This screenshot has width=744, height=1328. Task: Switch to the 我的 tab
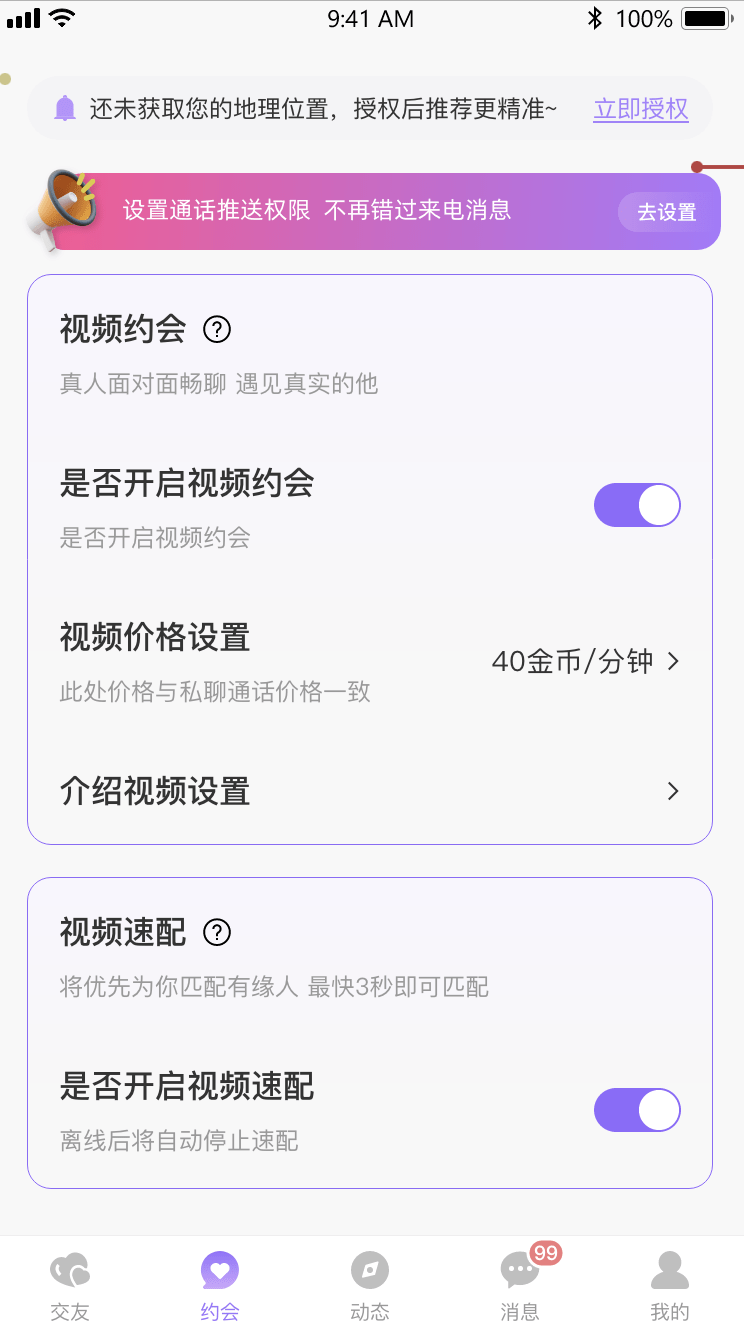tap(670, 1285)
